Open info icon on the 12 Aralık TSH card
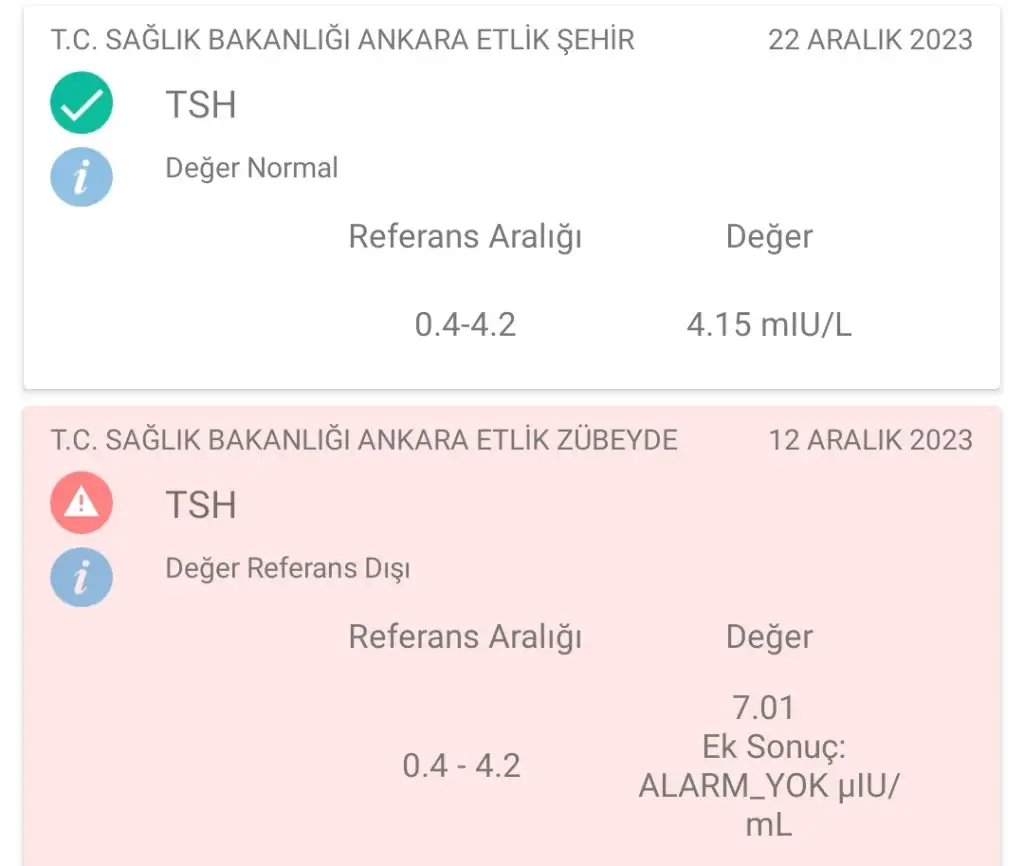The width and height of the screenshot is (1024, 866). 81,577
